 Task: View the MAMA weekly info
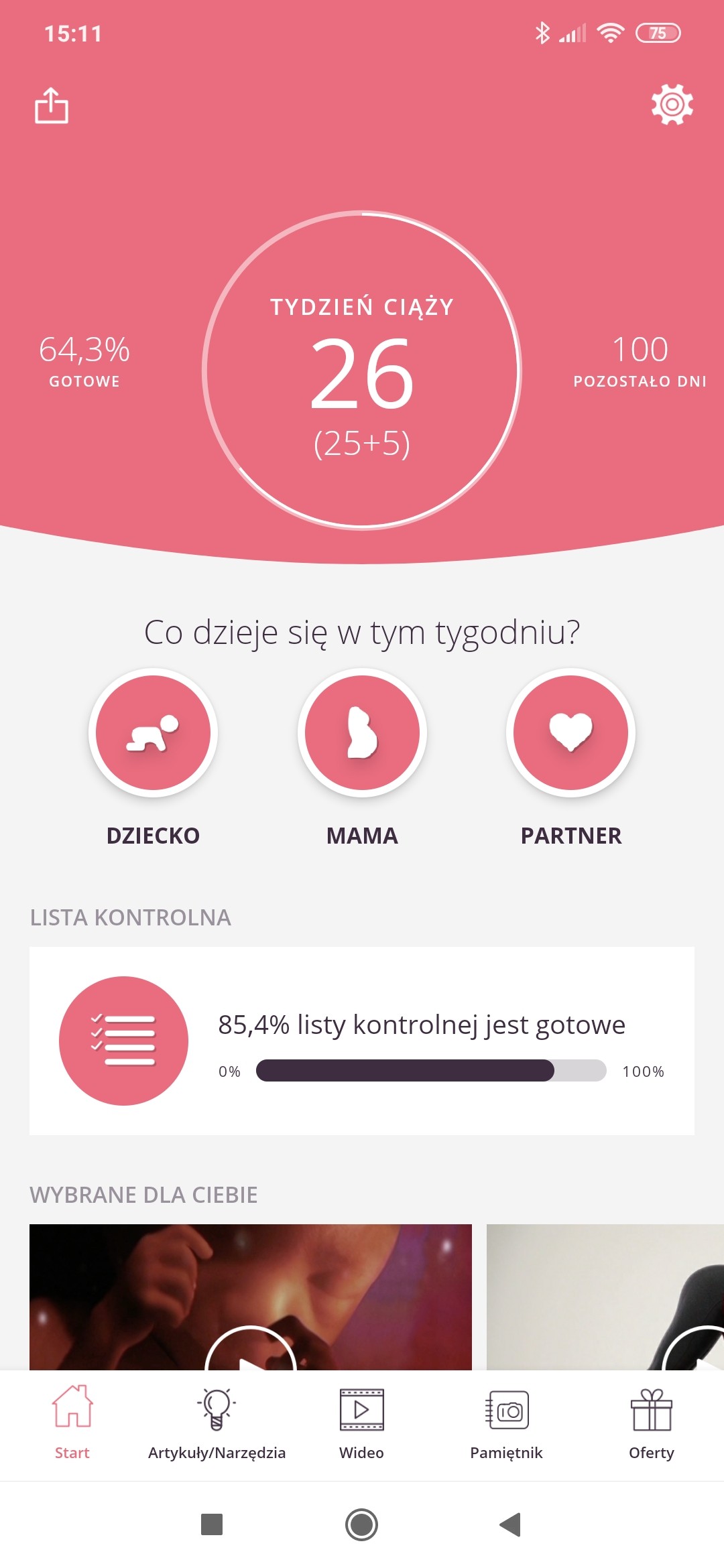[362, 732]
